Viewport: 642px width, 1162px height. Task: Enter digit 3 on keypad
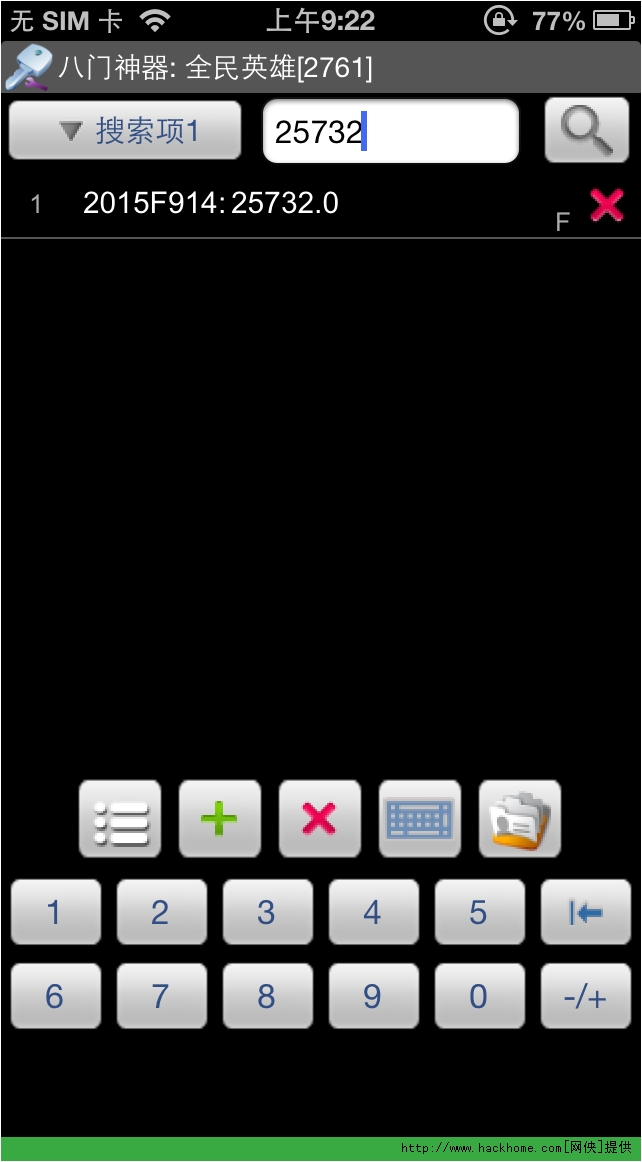tap(267, 912)
